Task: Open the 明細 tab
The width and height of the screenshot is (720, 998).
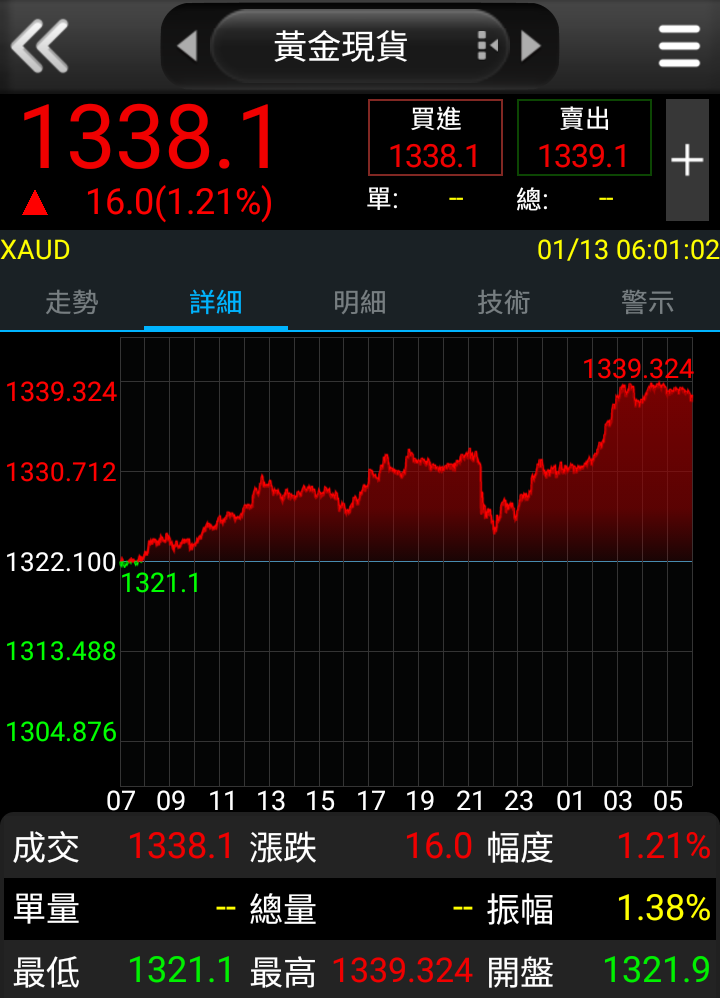Action: click(x=360, y=302)
